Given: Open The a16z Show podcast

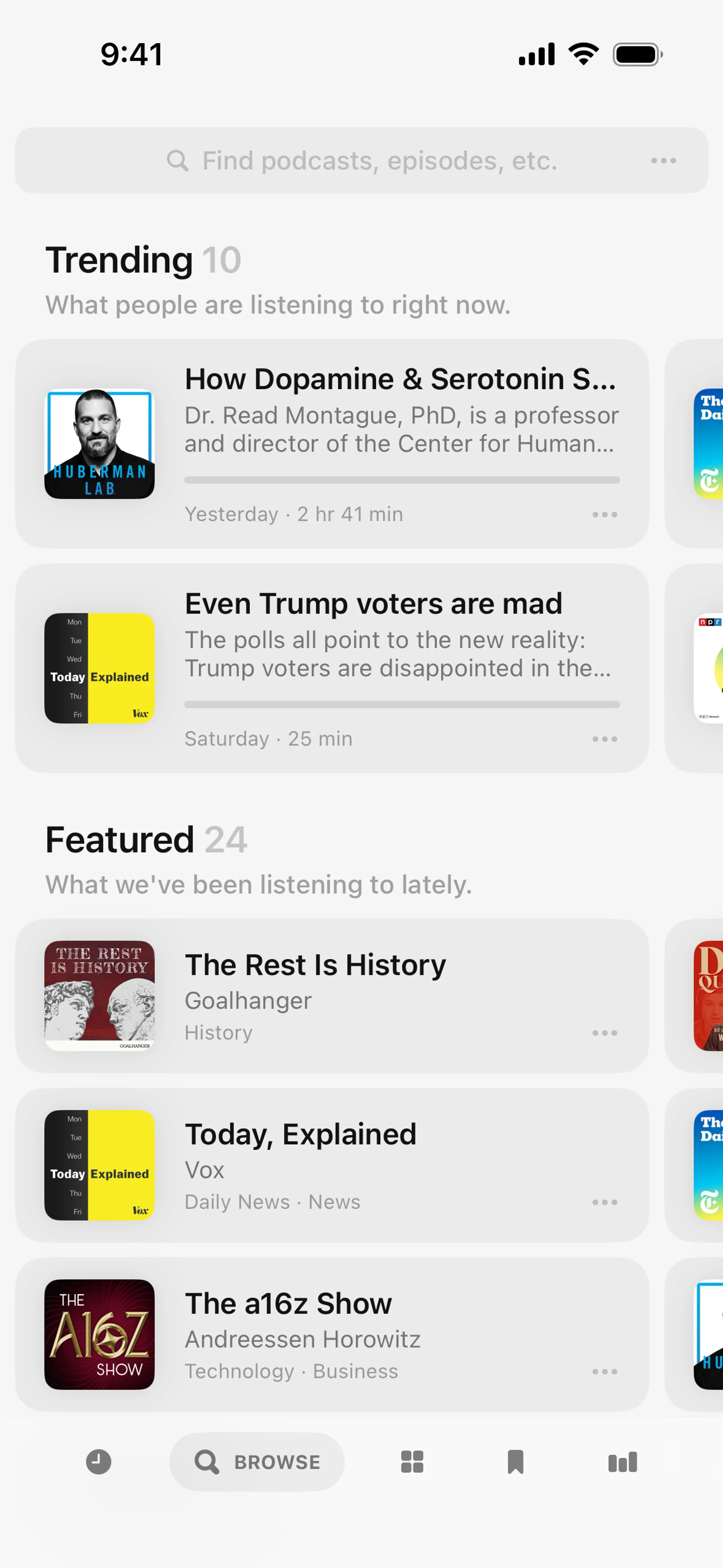Looking at the screenshot, I should click(x=288, y=1304).
